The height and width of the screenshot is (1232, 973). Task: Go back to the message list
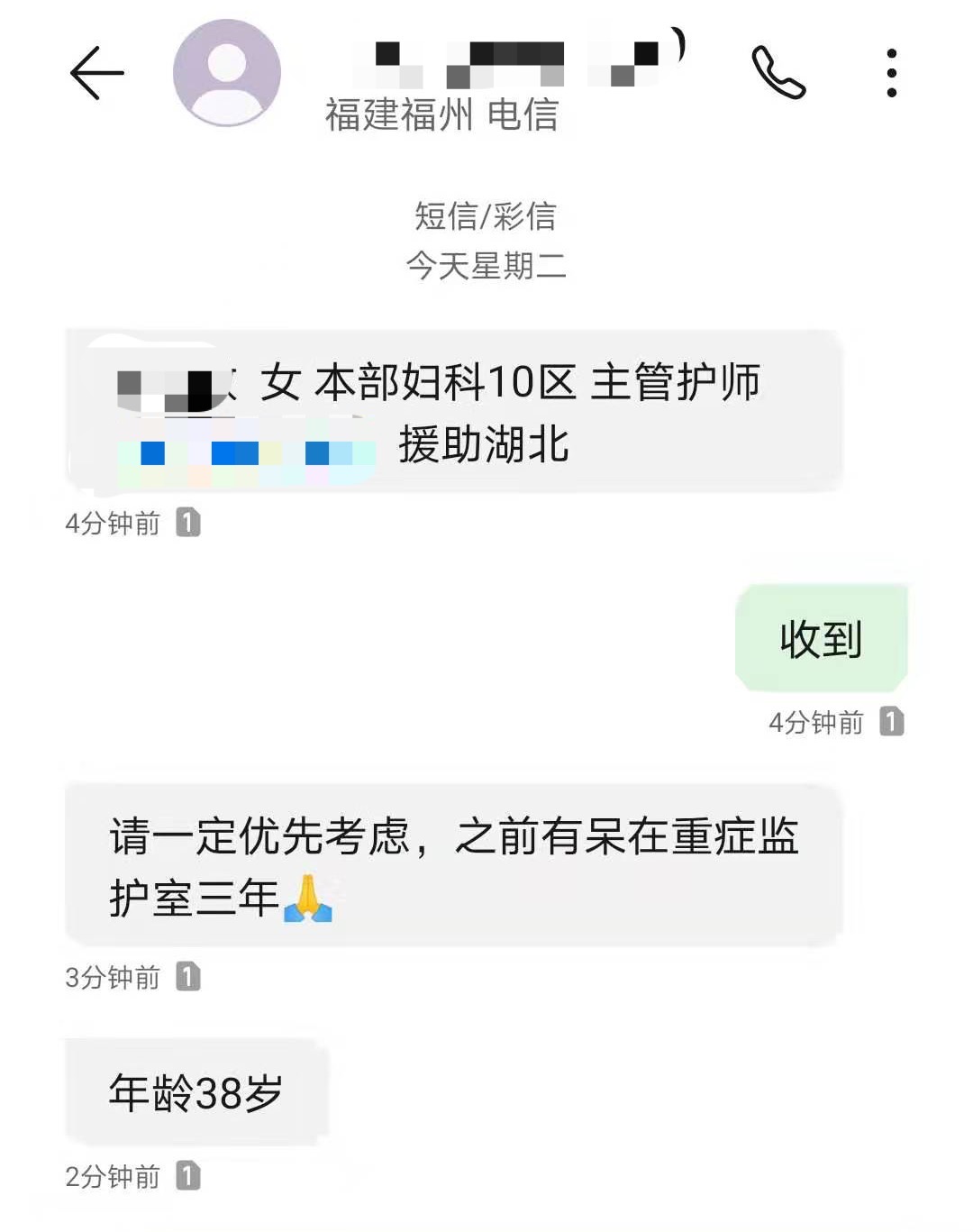[x=96, y=73]
